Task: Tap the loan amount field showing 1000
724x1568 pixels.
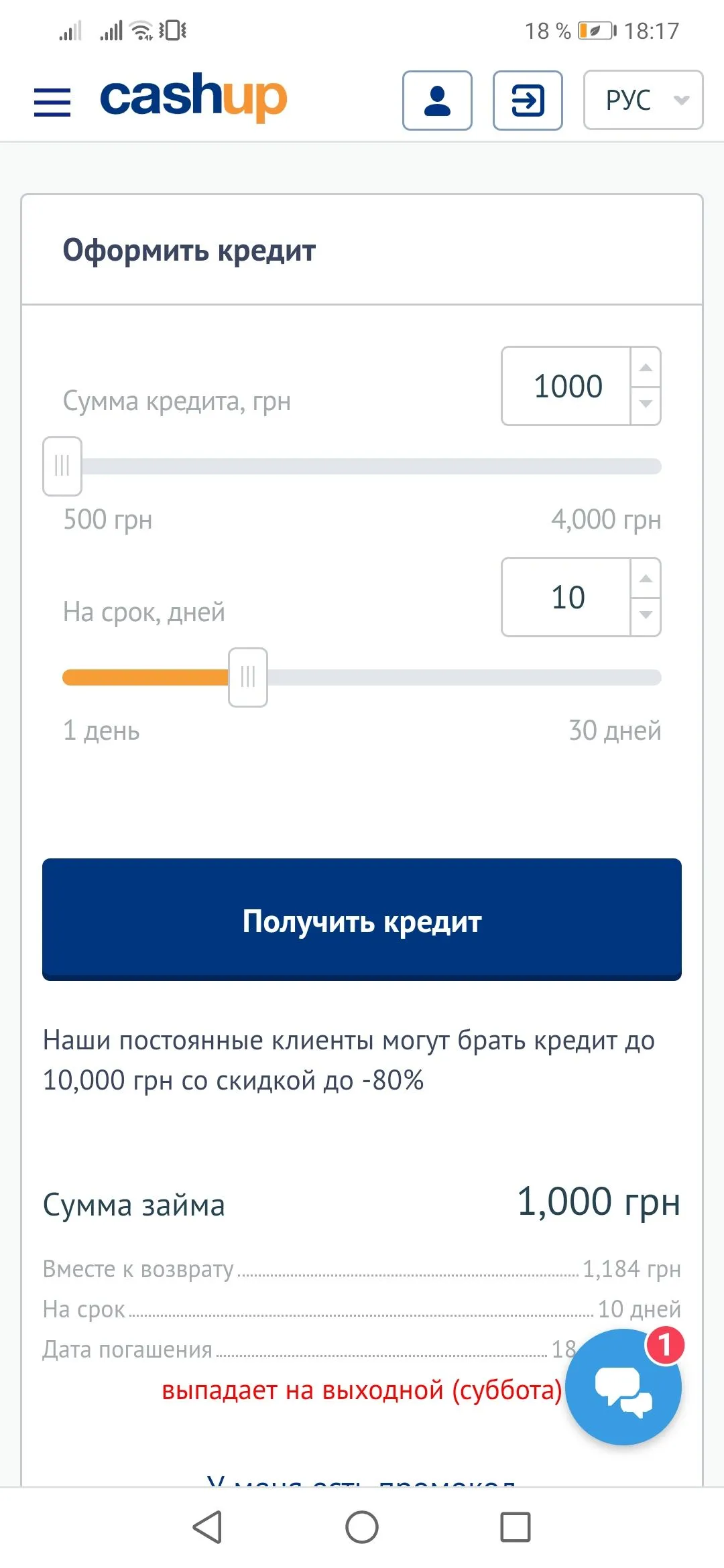Action: pyautogui.click(x=566, y=387)
